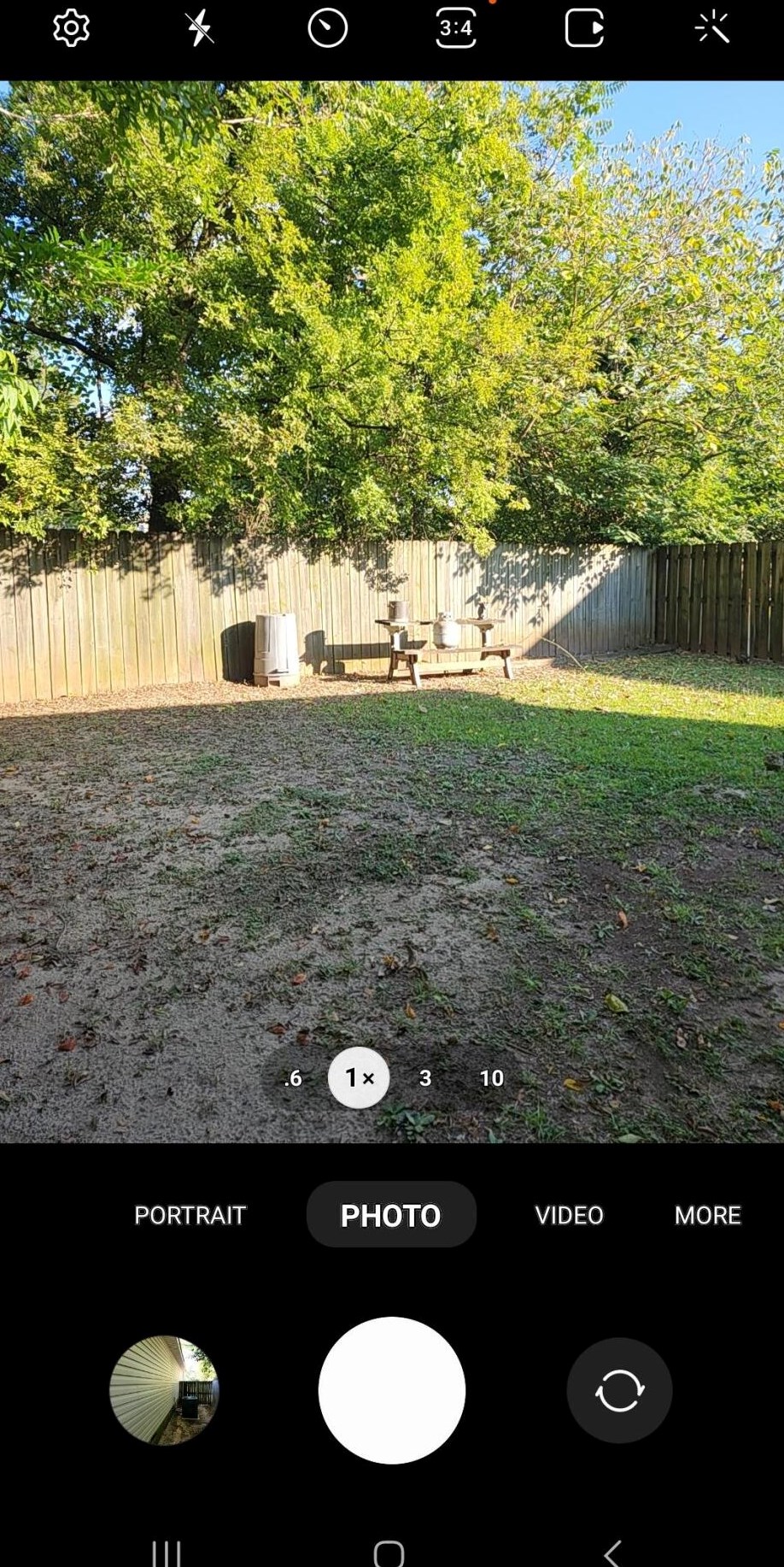Image resolution: width=784 pixels, height=1567 pixels.
Task: Select the 1x zoom level
Action: pyautogui.click(x=359, y=1078)
